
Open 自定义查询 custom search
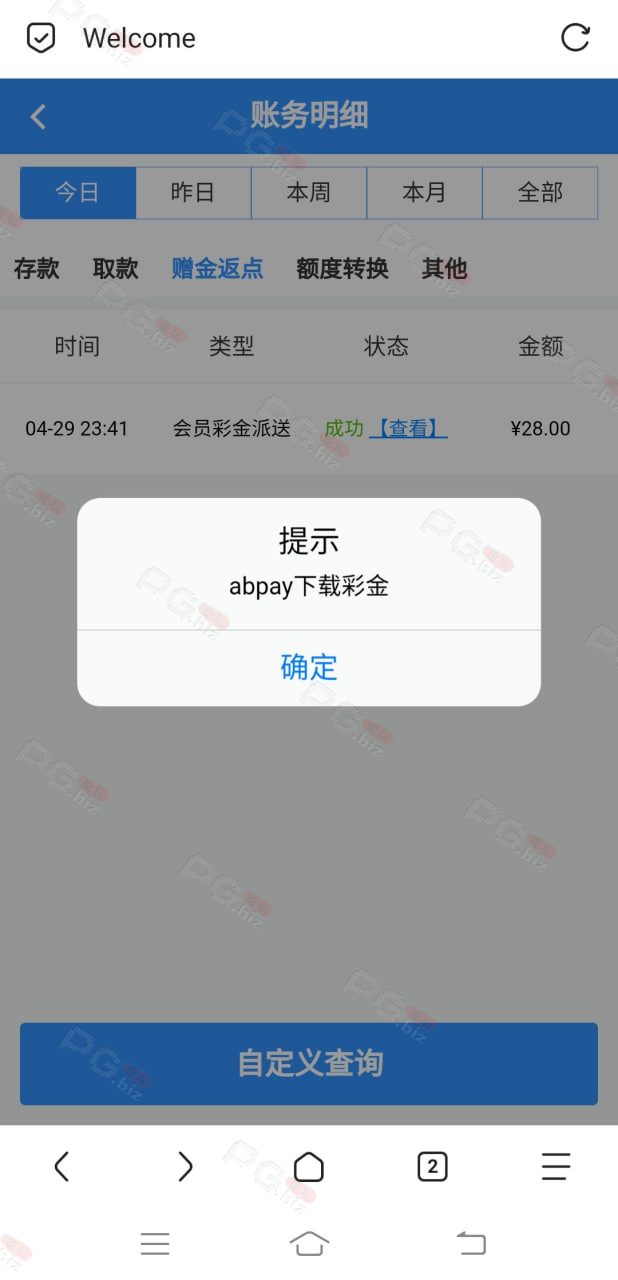coord(309,1063)
